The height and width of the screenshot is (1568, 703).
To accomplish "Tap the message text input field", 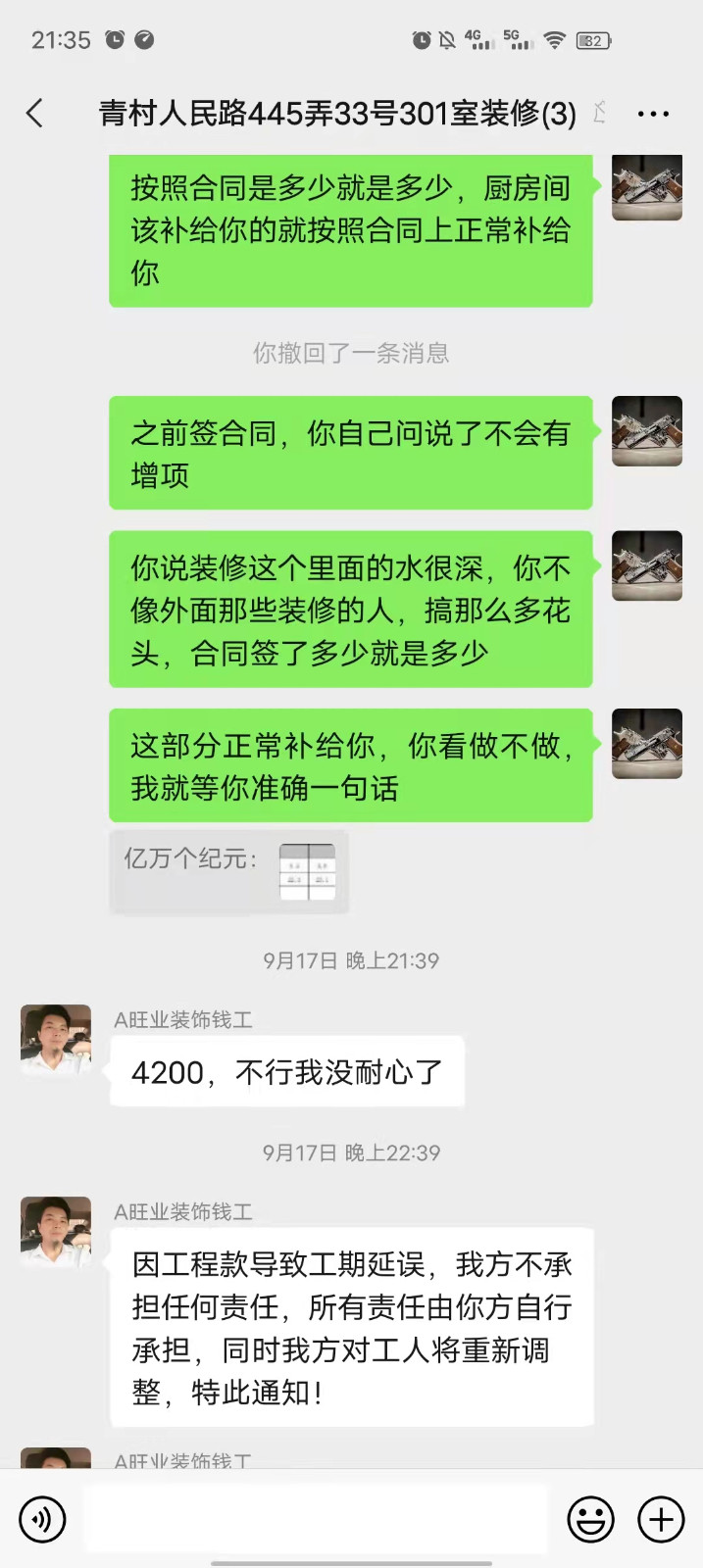I will click(316, 1519).
